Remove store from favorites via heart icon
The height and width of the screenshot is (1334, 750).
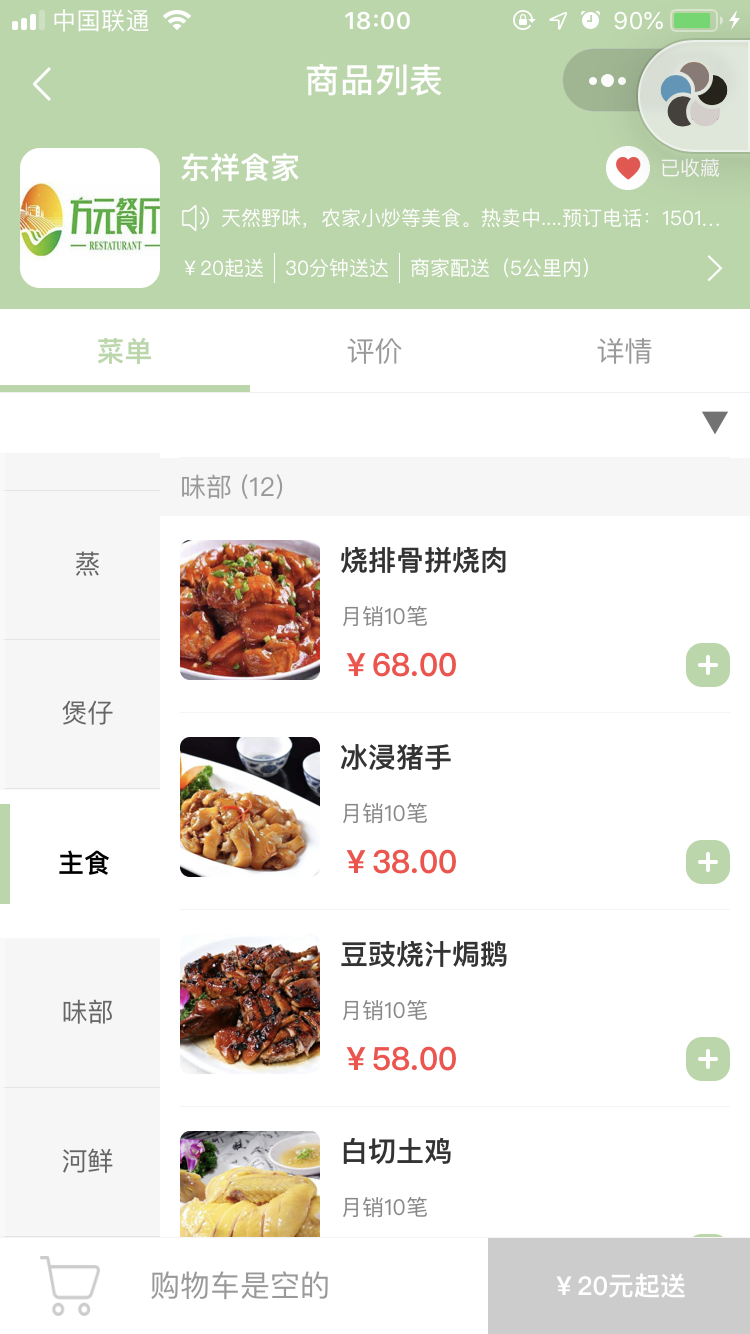tap(627, 168)
